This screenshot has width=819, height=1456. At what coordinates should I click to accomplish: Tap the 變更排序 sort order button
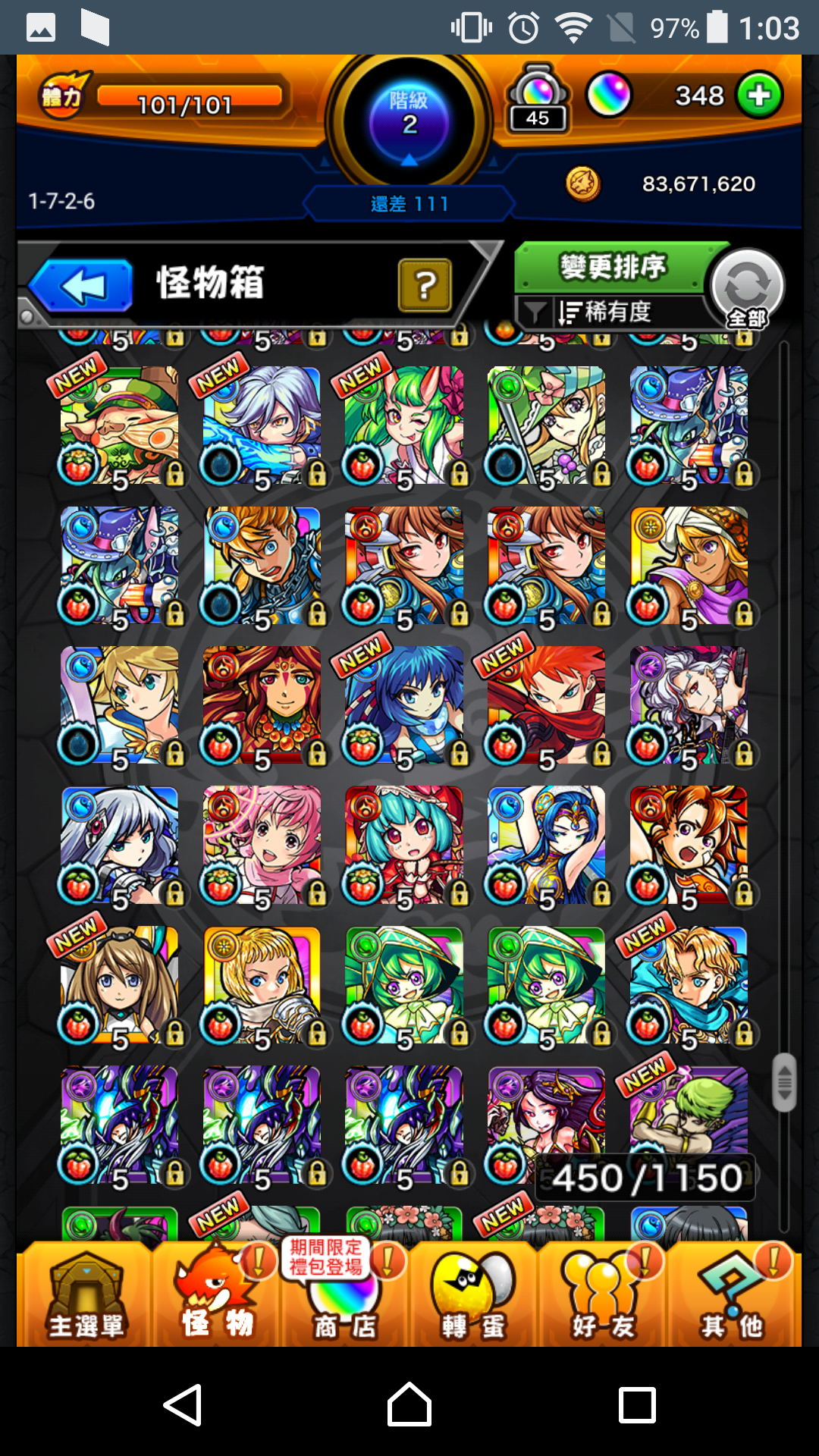[x=611, y=267]
